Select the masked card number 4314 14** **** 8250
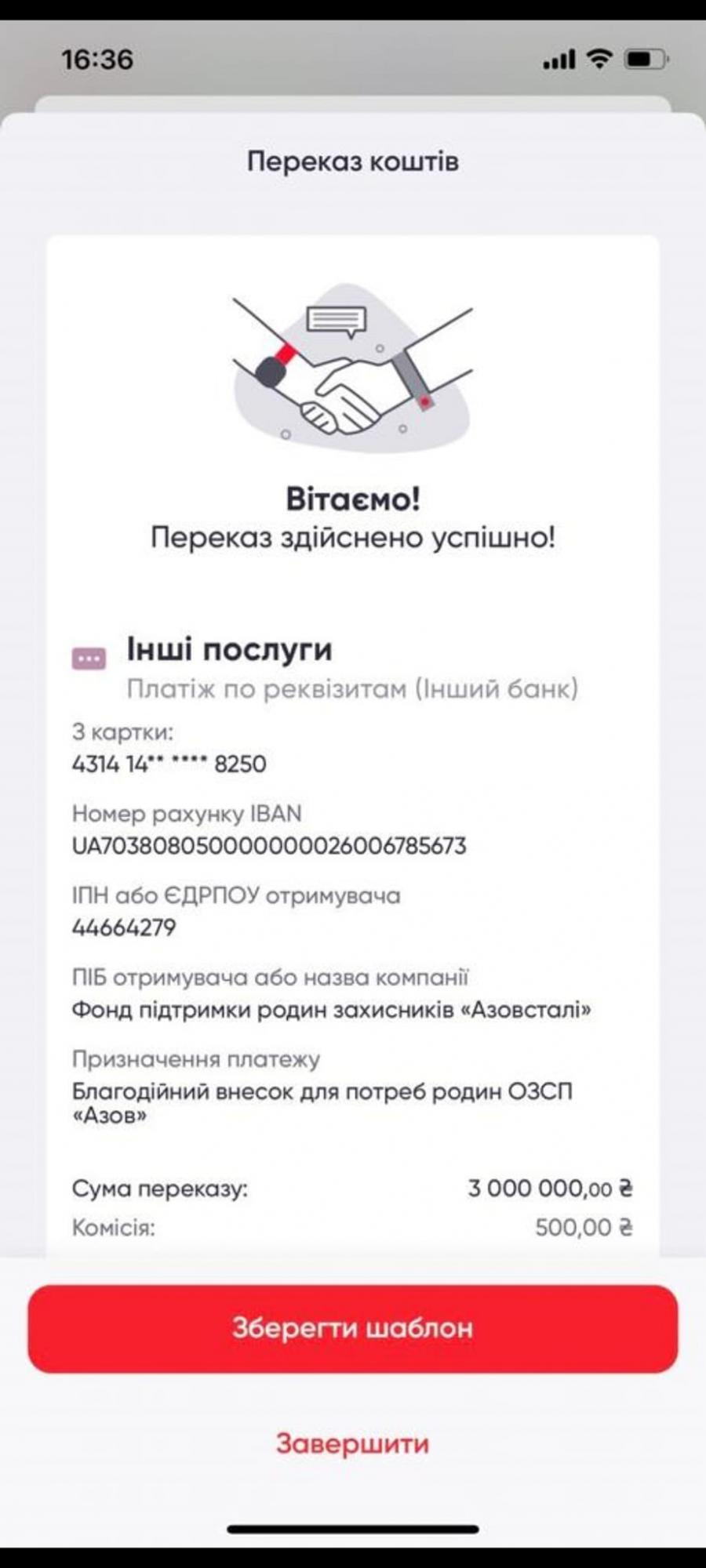The image size is (706, 1568). (x=169, y=761)
